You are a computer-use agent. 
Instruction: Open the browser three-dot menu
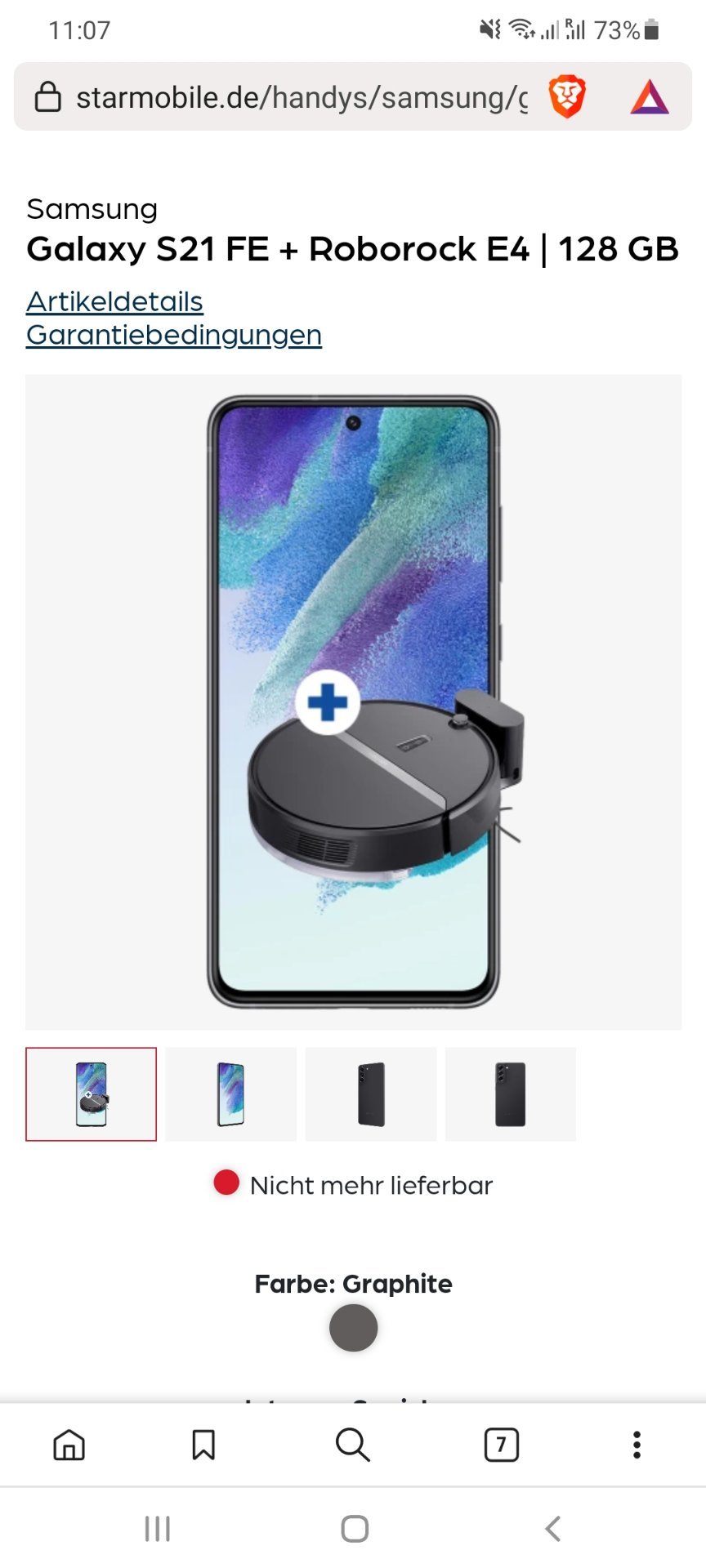(x=637, y=1445)
